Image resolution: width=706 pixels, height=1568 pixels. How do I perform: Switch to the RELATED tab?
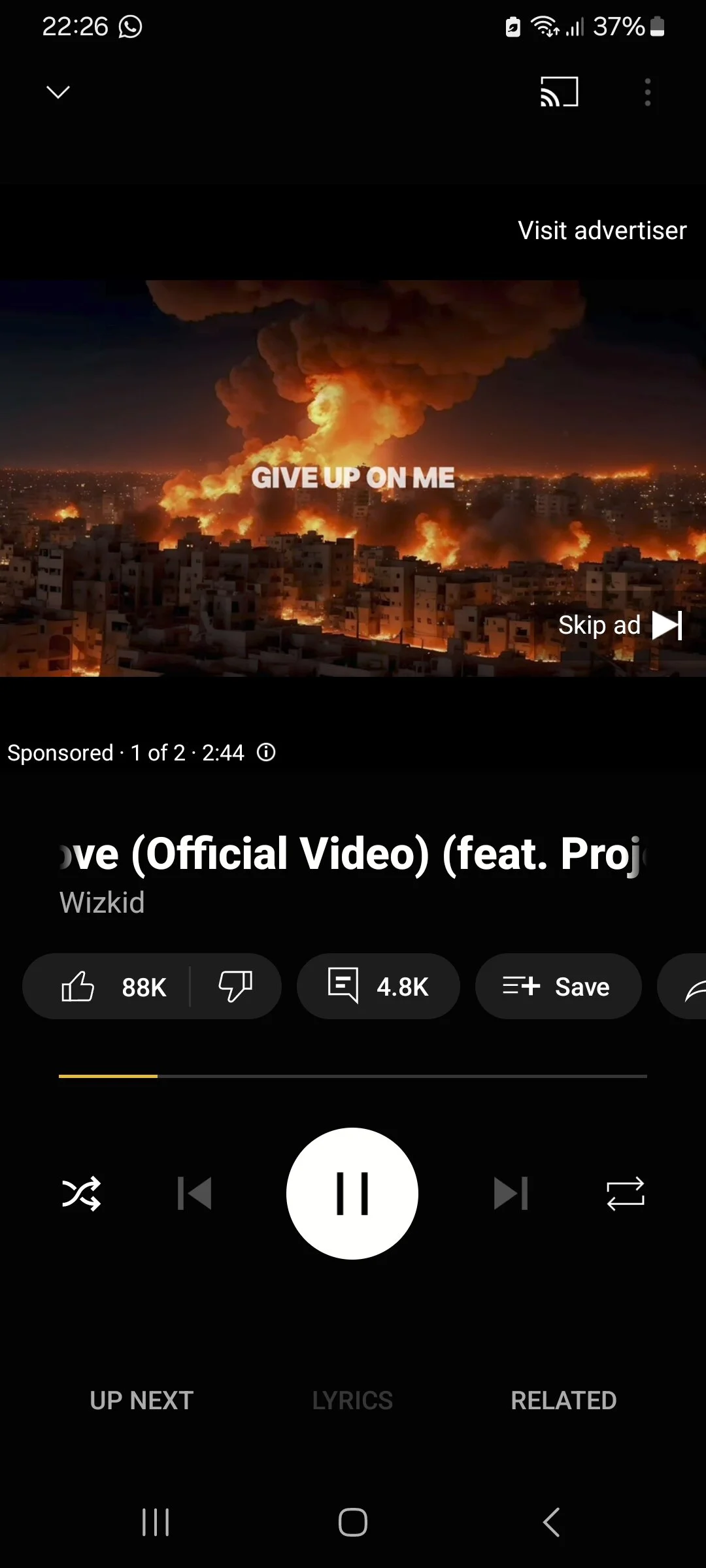[563, 1400]
